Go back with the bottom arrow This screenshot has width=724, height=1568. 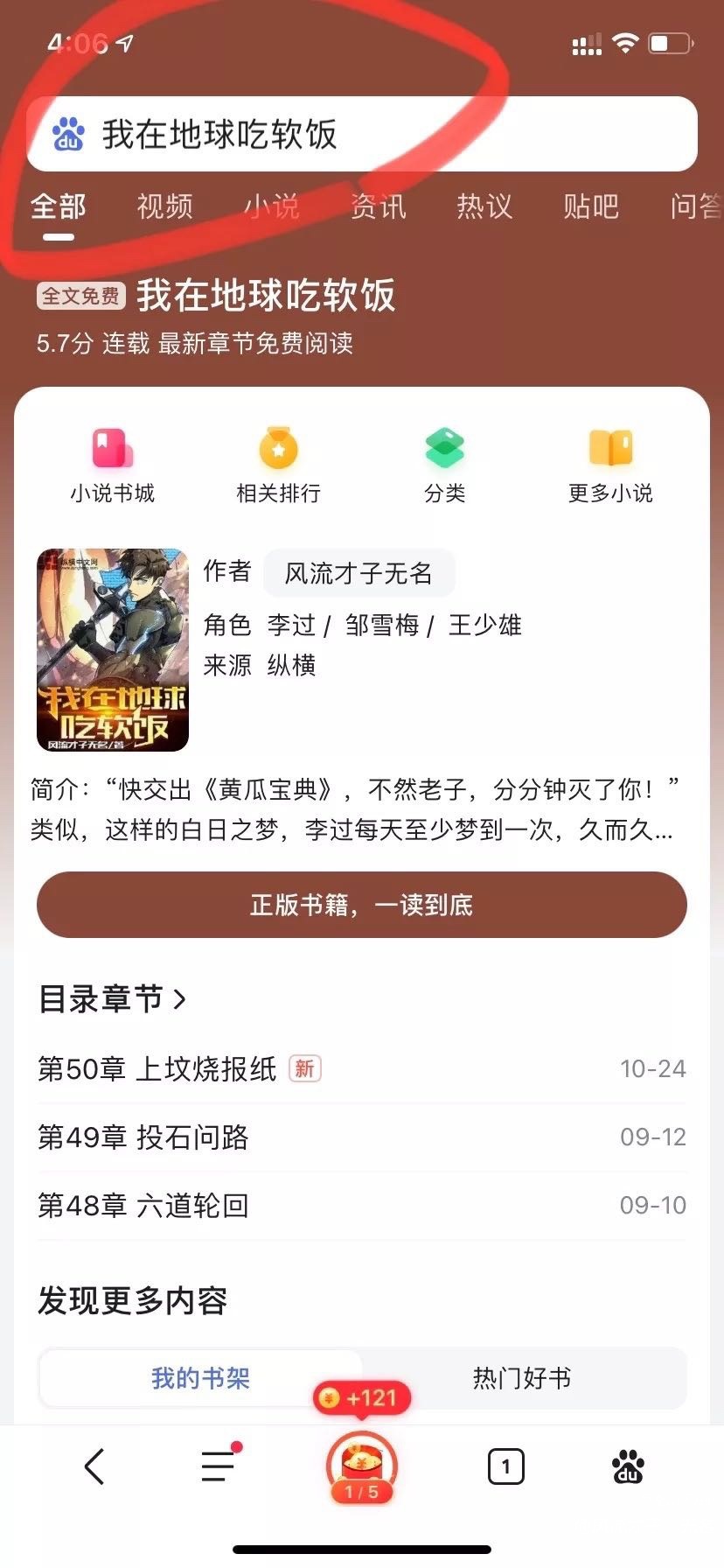click(94, 1466)
